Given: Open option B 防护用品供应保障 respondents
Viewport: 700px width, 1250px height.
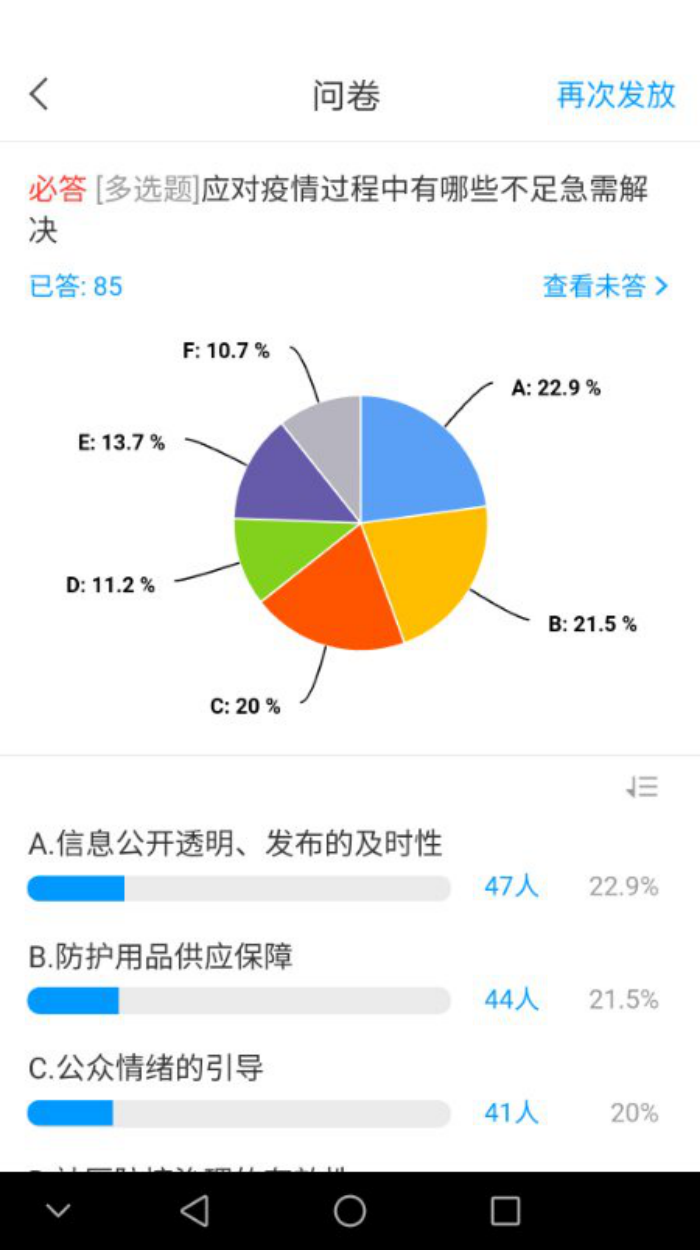Looking at the screenshot, I should [511, 999].
